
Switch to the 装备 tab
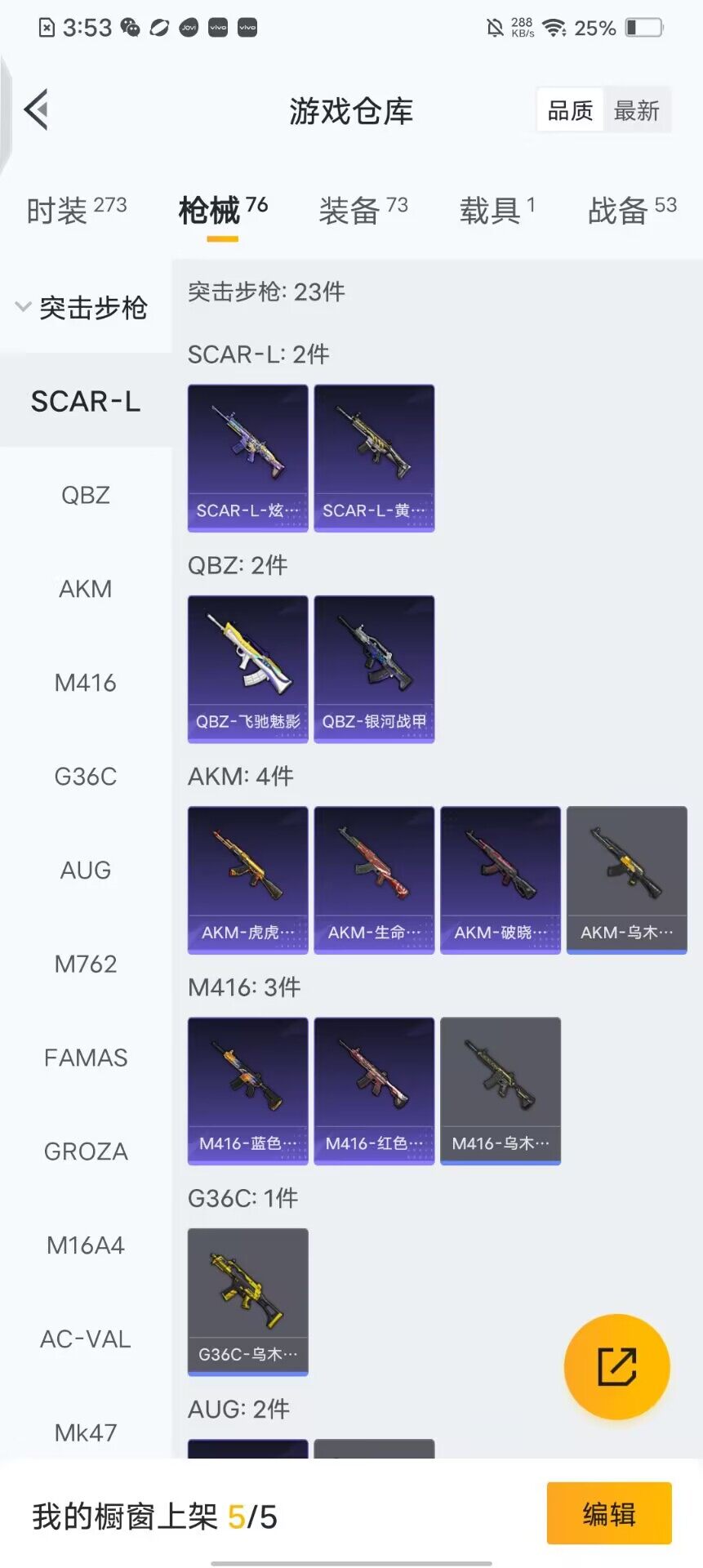point(363,210)
